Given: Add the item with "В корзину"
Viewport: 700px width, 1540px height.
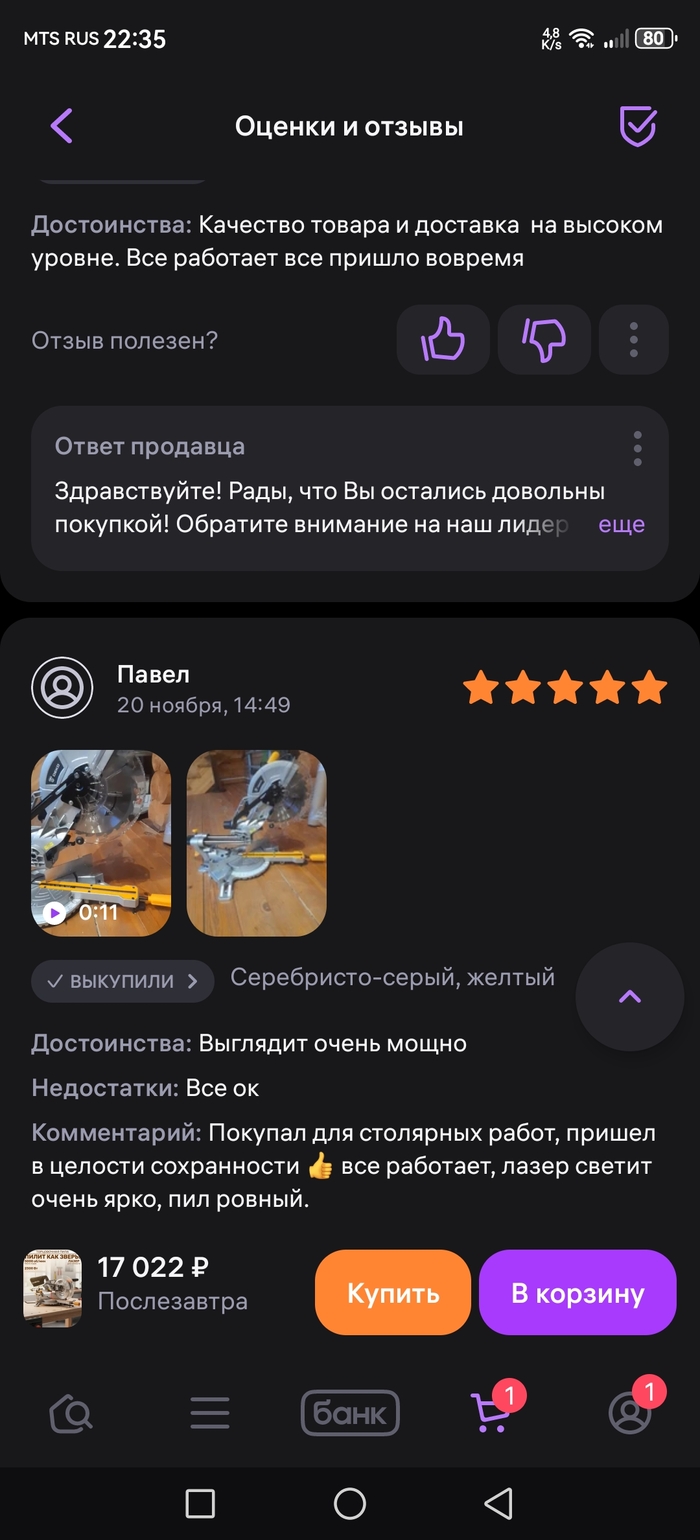Looking at the screenshot, I should pos(578,1292).
